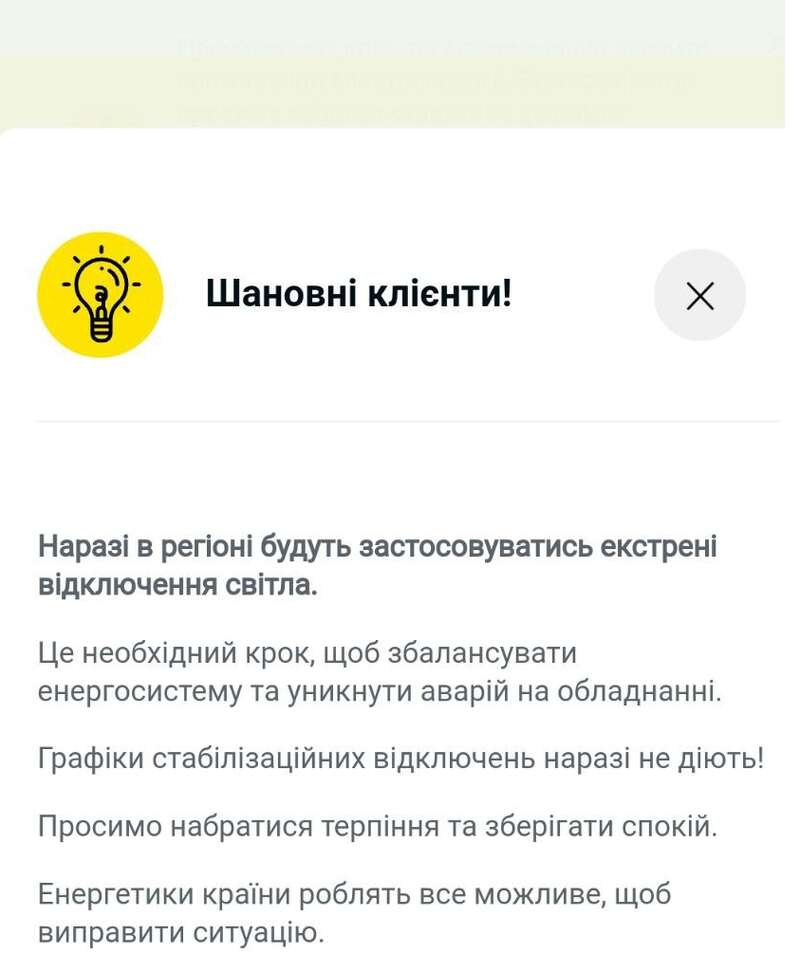Select the lightbulb inside the yellow circle
This screenshot has height=971, width=800.
pos(98,295)
